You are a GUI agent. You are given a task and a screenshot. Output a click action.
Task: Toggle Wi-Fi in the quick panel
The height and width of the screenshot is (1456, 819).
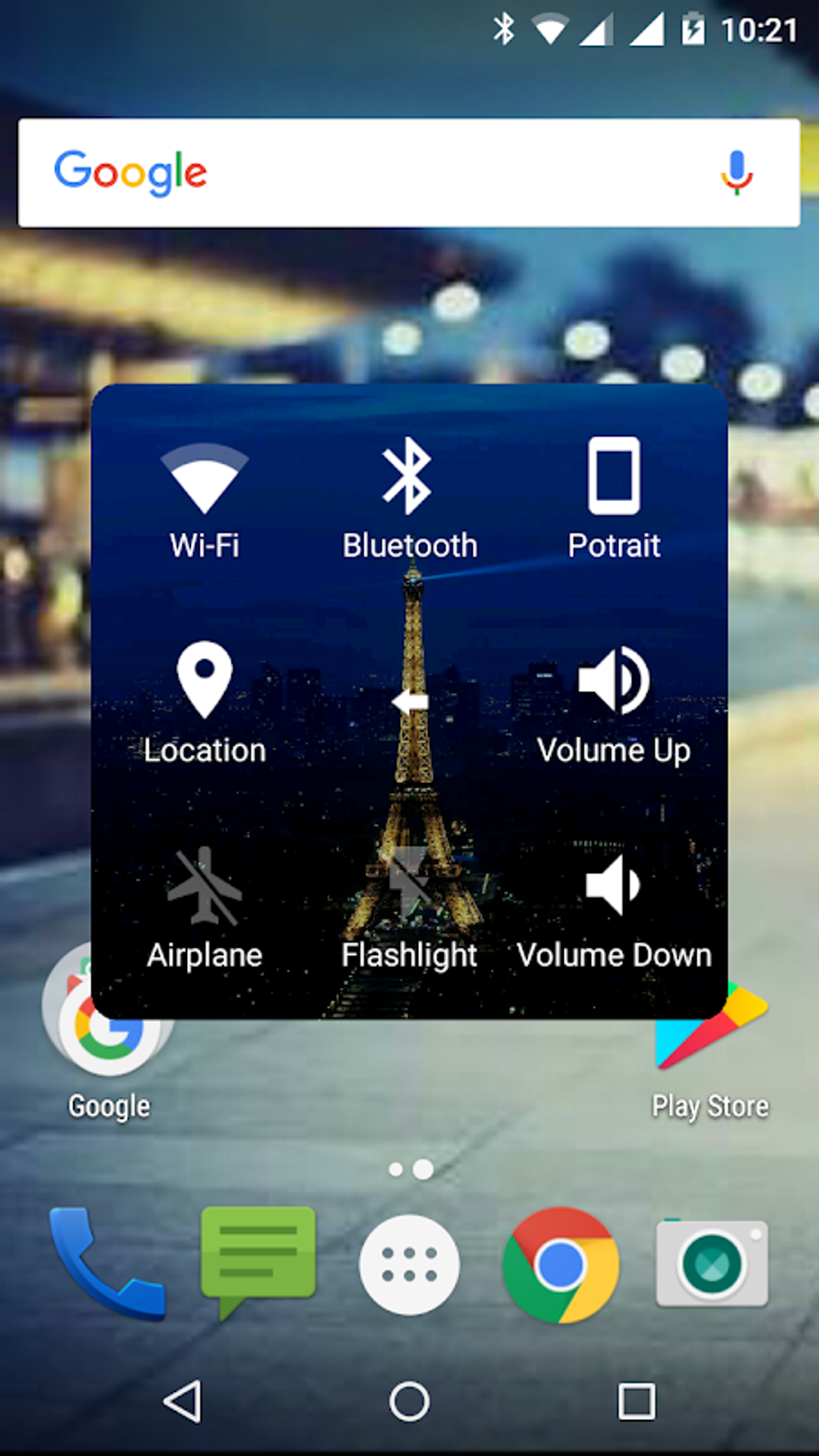point(205,498)
